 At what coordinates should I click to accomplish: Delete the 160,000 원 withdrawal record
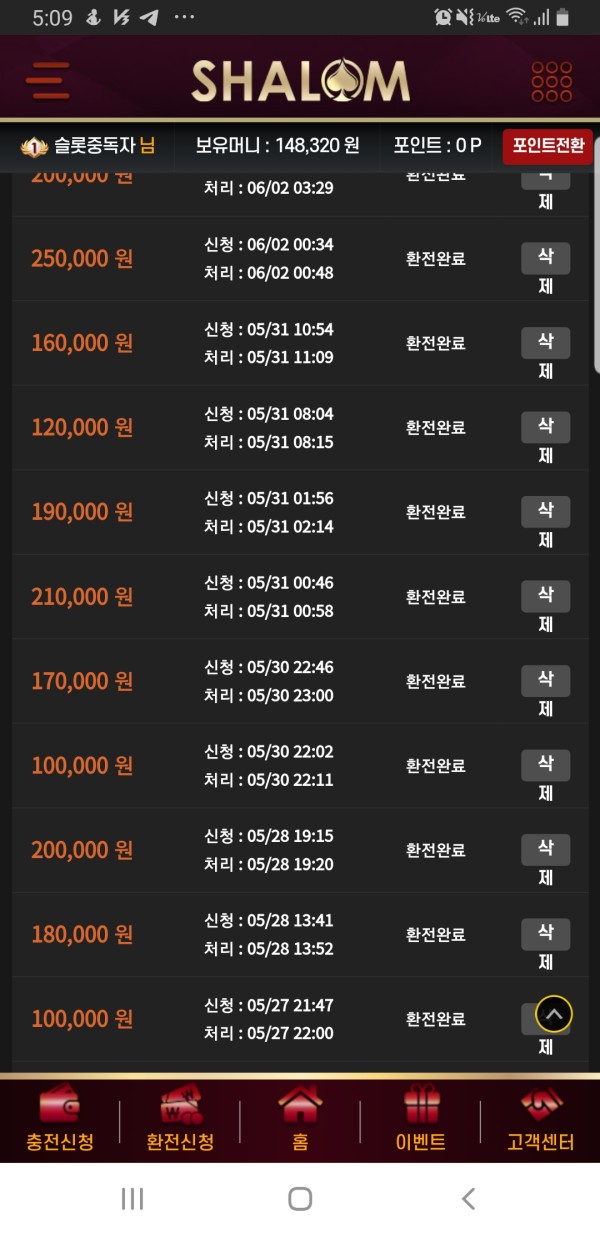coord(546,343)
